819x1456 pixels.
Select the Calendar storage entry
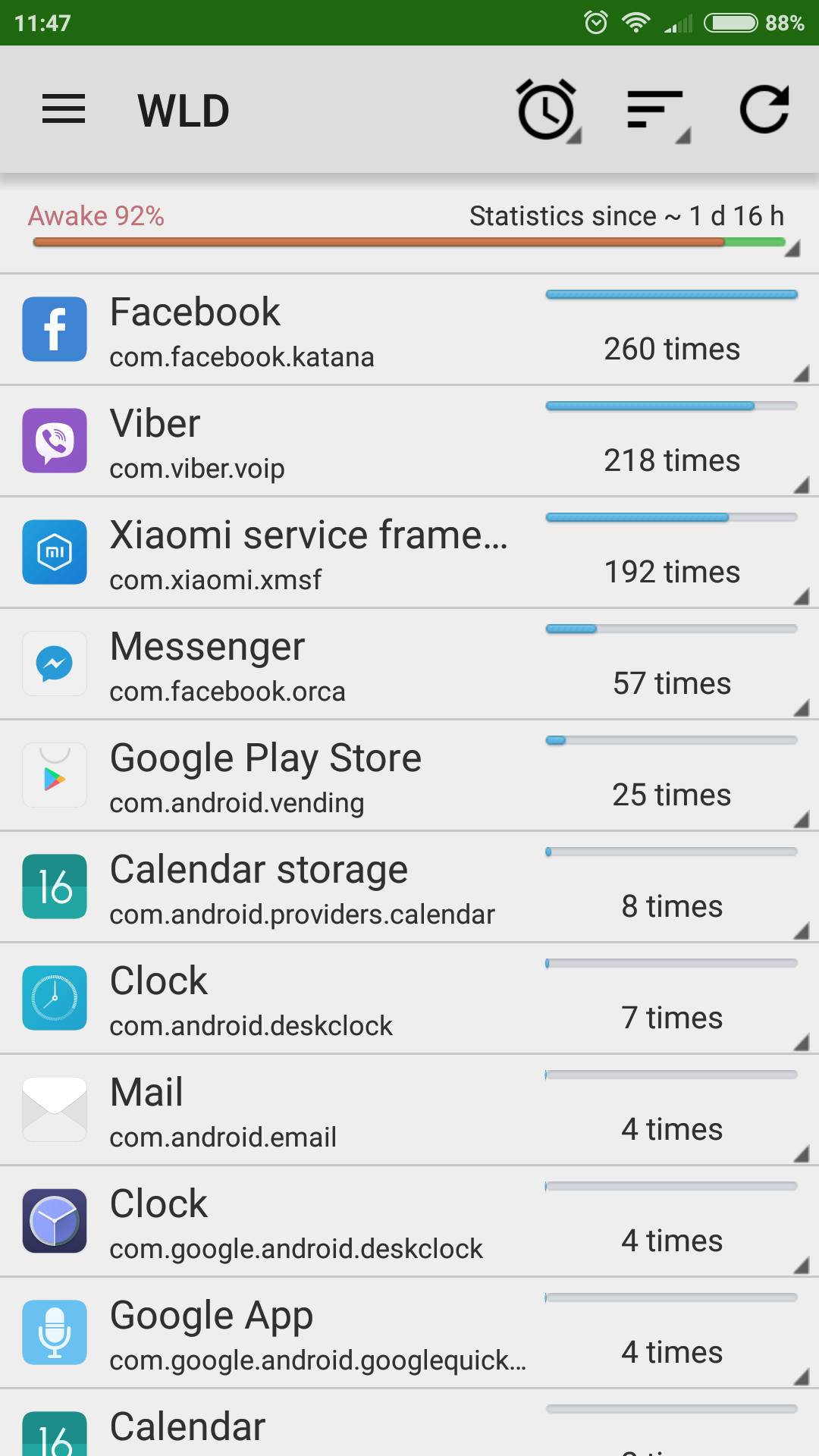point(409,887)
